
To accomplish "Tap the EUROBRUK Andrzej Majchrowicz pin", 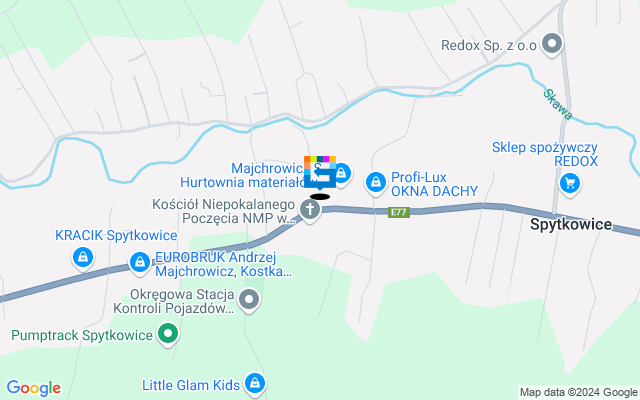I will point(140,264).
